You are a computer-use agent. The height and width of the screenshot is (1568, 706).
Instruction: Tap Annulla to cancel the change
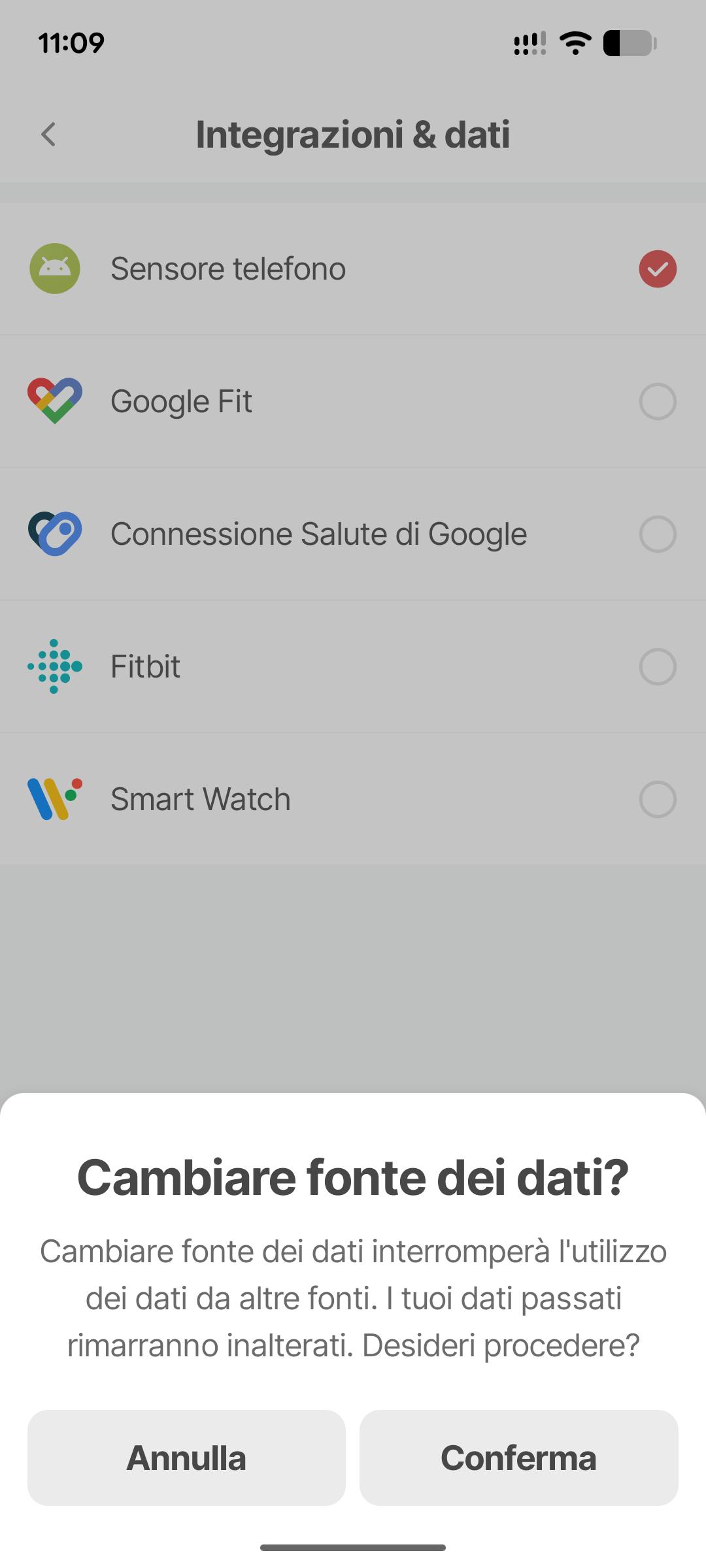coord(186,1458)
